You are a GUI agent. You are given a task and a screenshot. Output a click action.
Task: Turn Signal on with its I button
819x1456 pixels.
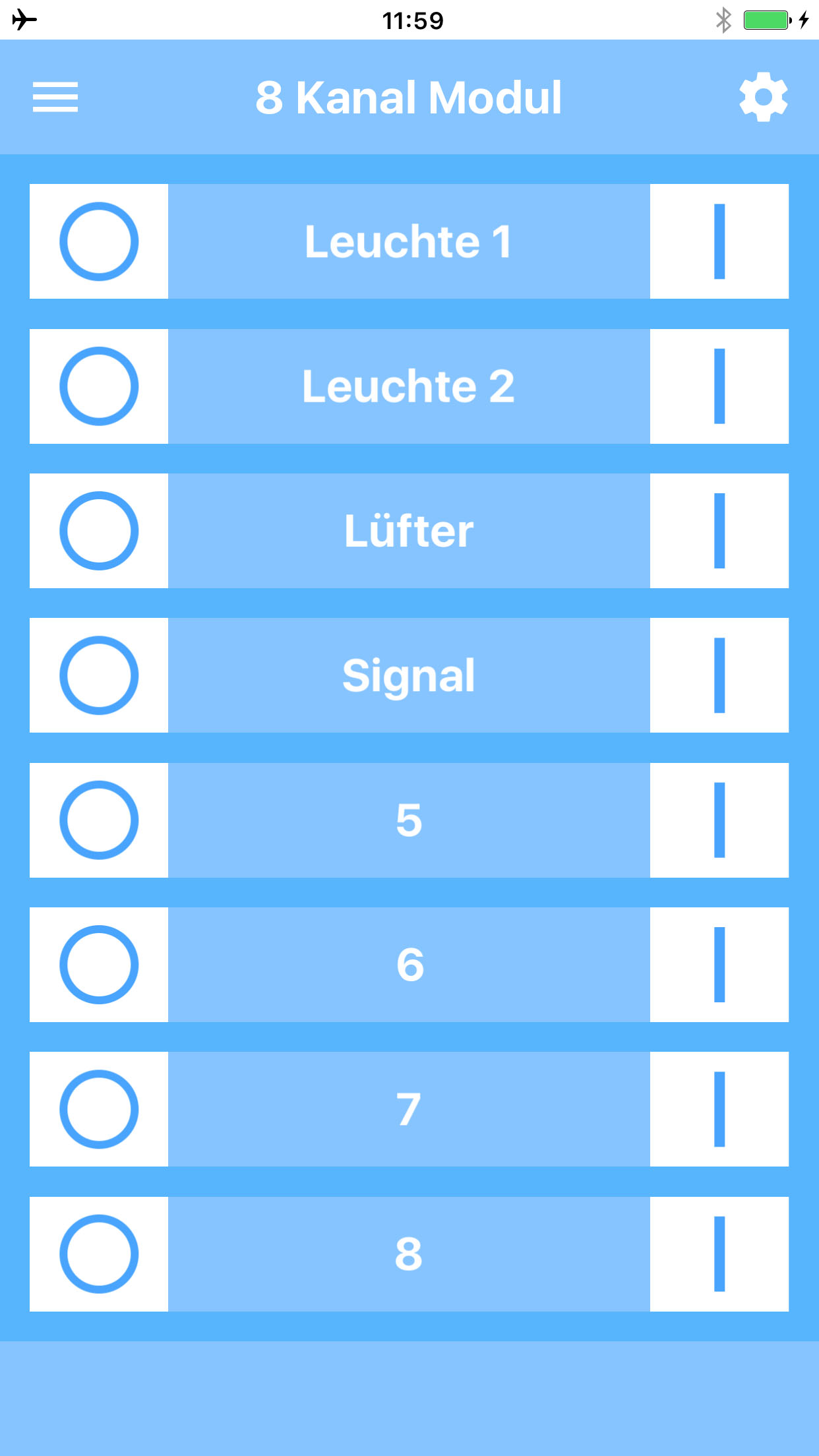(719, 675)
